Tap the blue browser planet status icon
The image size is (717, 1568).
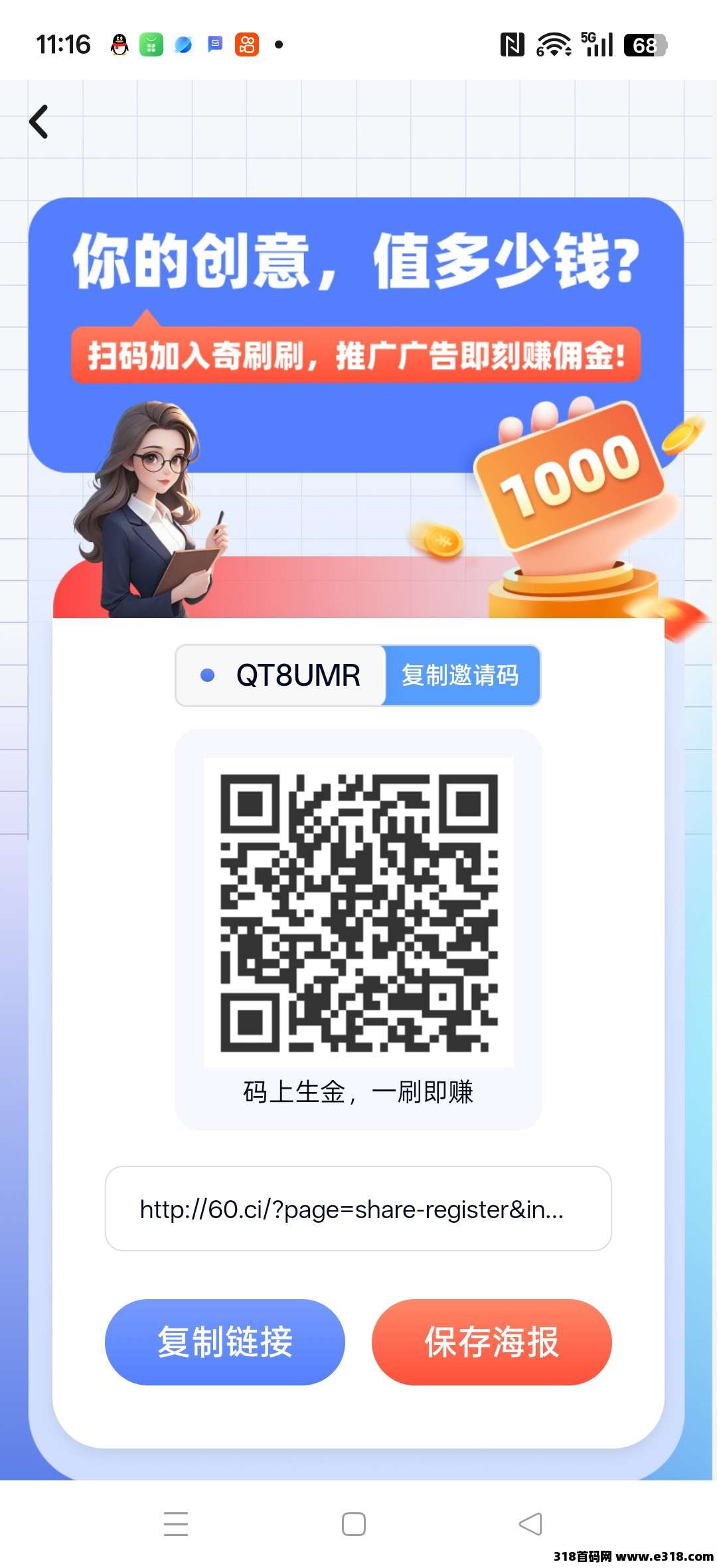click(x=182, y=44)
